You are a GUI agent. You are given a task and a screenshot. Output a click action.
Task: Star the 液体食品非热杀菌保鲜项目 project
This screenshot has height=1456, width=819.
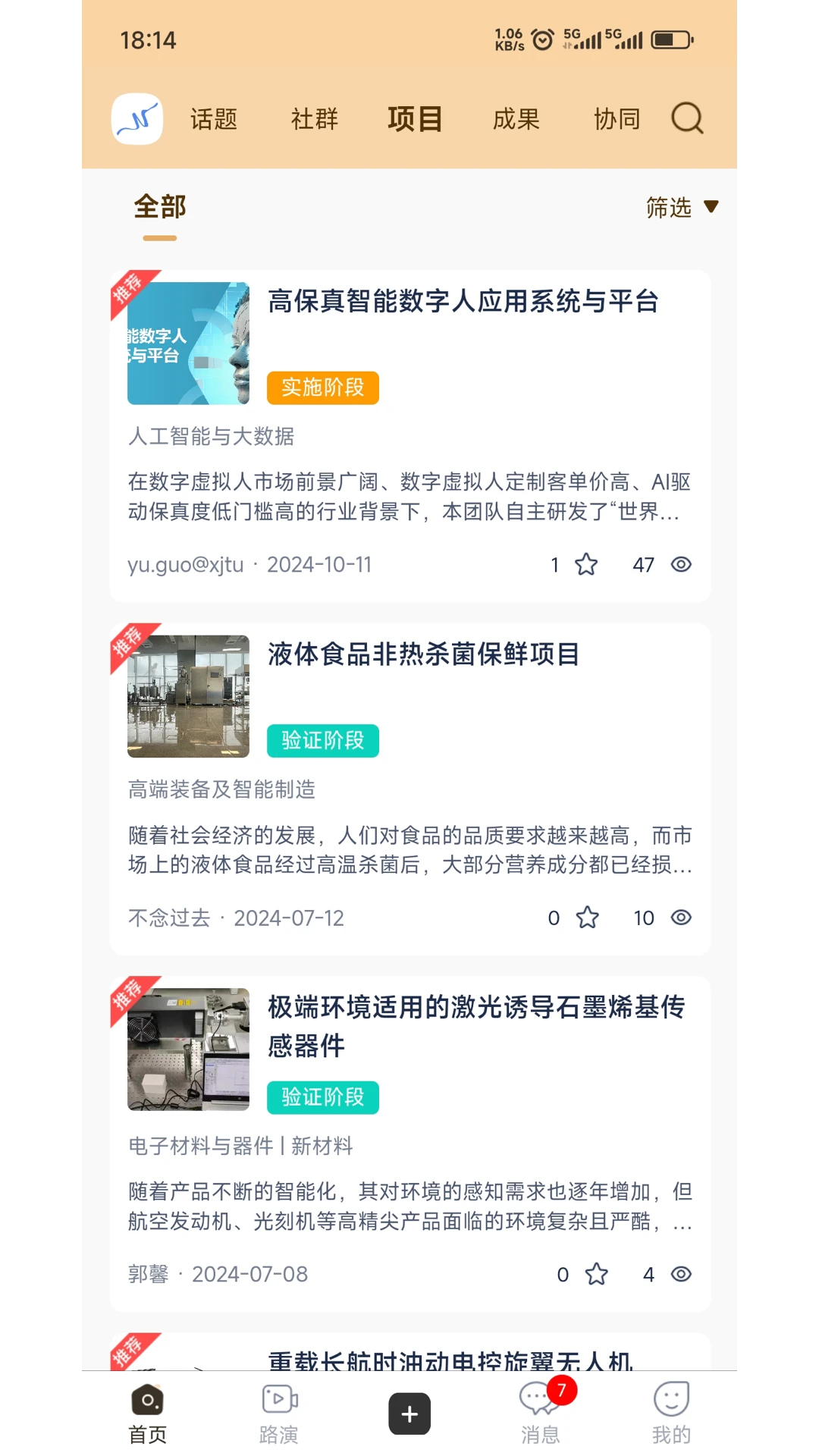(586, 918)
